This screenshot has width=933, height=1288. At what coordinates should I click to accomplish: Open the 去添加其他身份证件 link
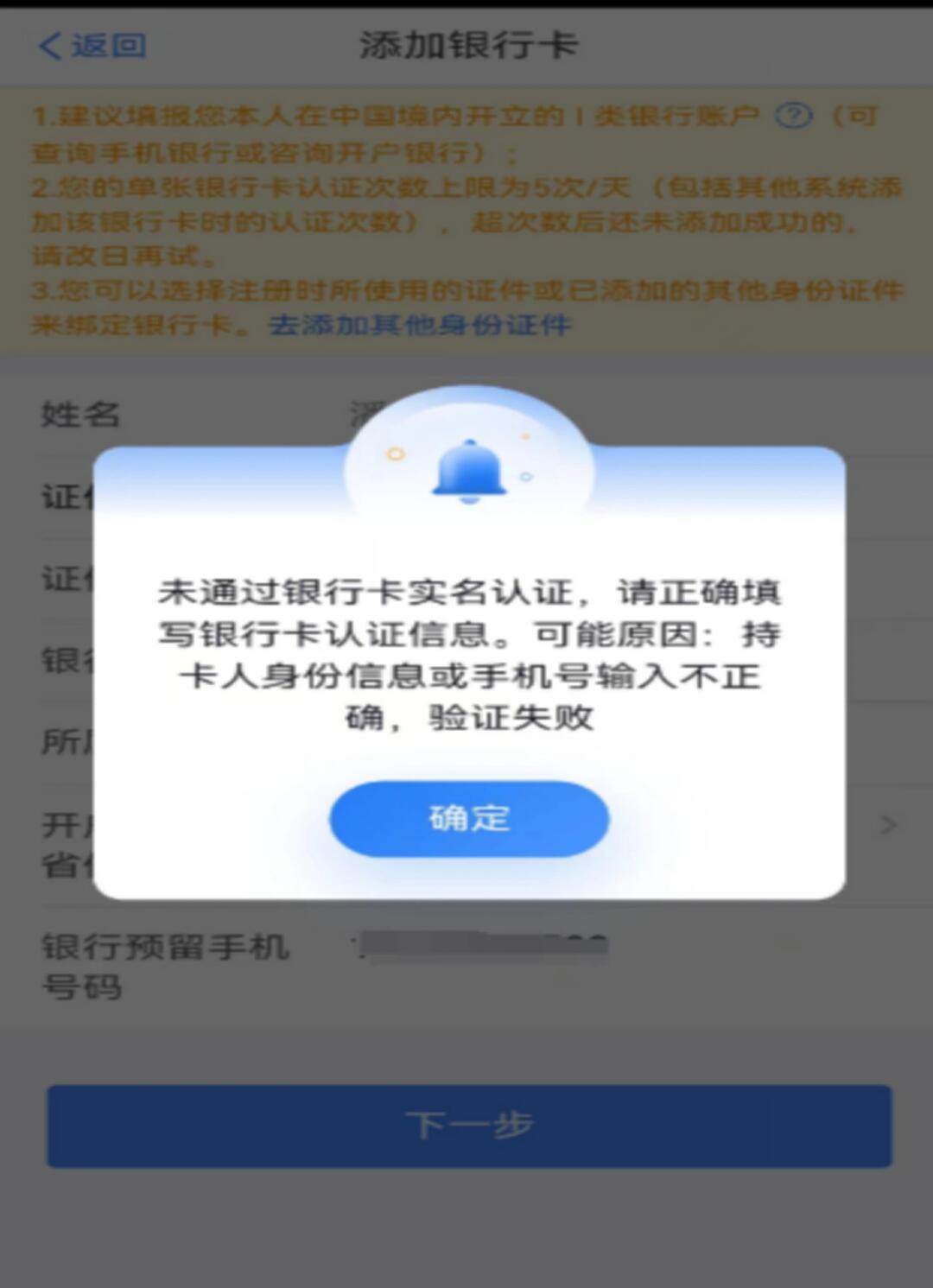[420, 325]
